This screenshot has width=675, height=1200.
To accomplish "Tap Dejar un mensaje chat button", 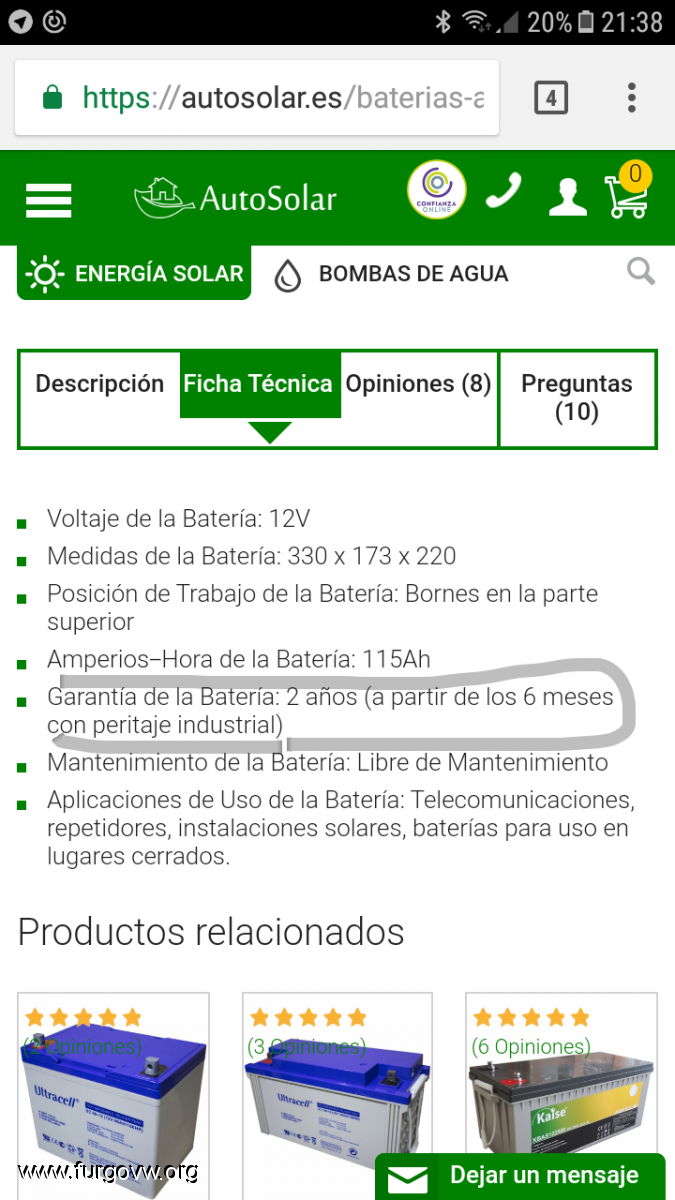I will coord(520,1176).
